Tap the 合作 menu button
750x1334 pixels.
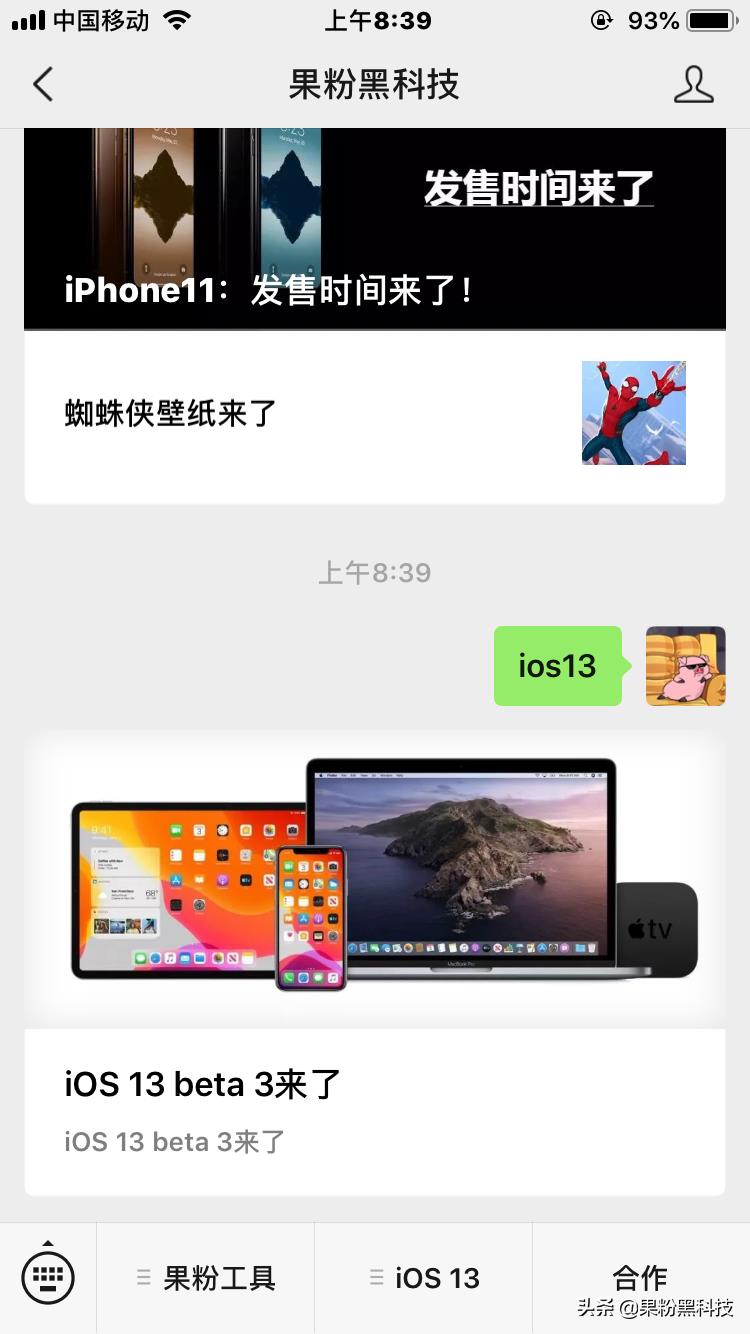(x=640, y=1275)
